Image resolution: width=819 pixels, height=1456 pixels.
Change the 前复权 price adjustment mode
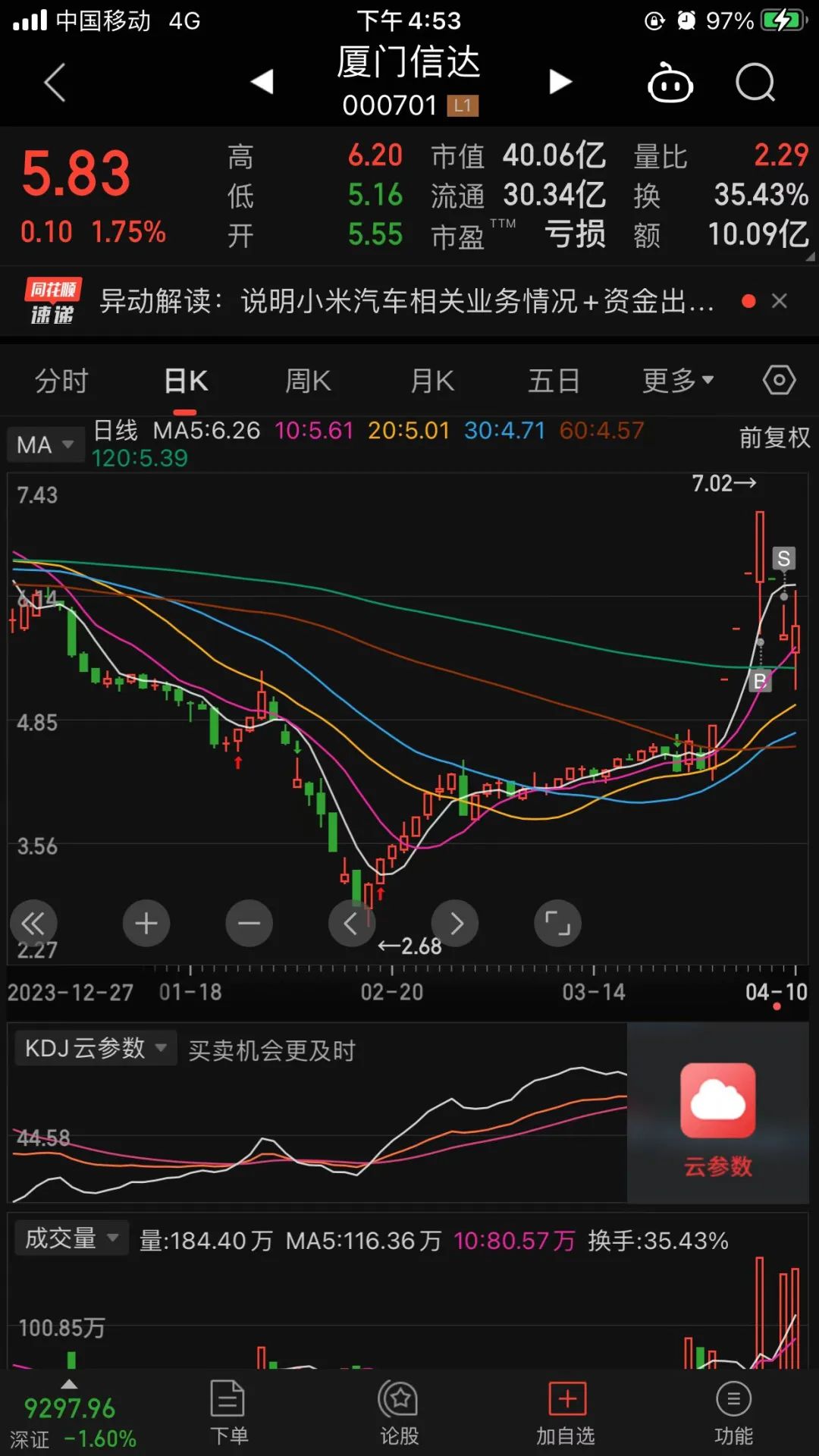point(774,438)
